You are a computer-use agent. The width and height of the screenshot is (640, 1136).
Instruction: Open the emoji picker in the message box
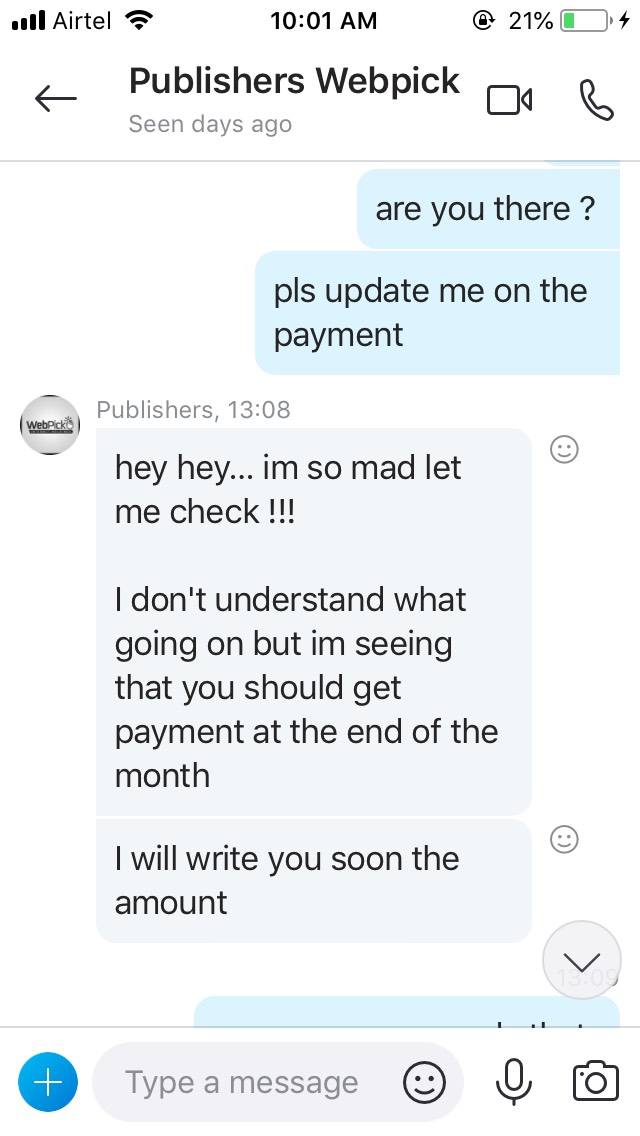423,1082
